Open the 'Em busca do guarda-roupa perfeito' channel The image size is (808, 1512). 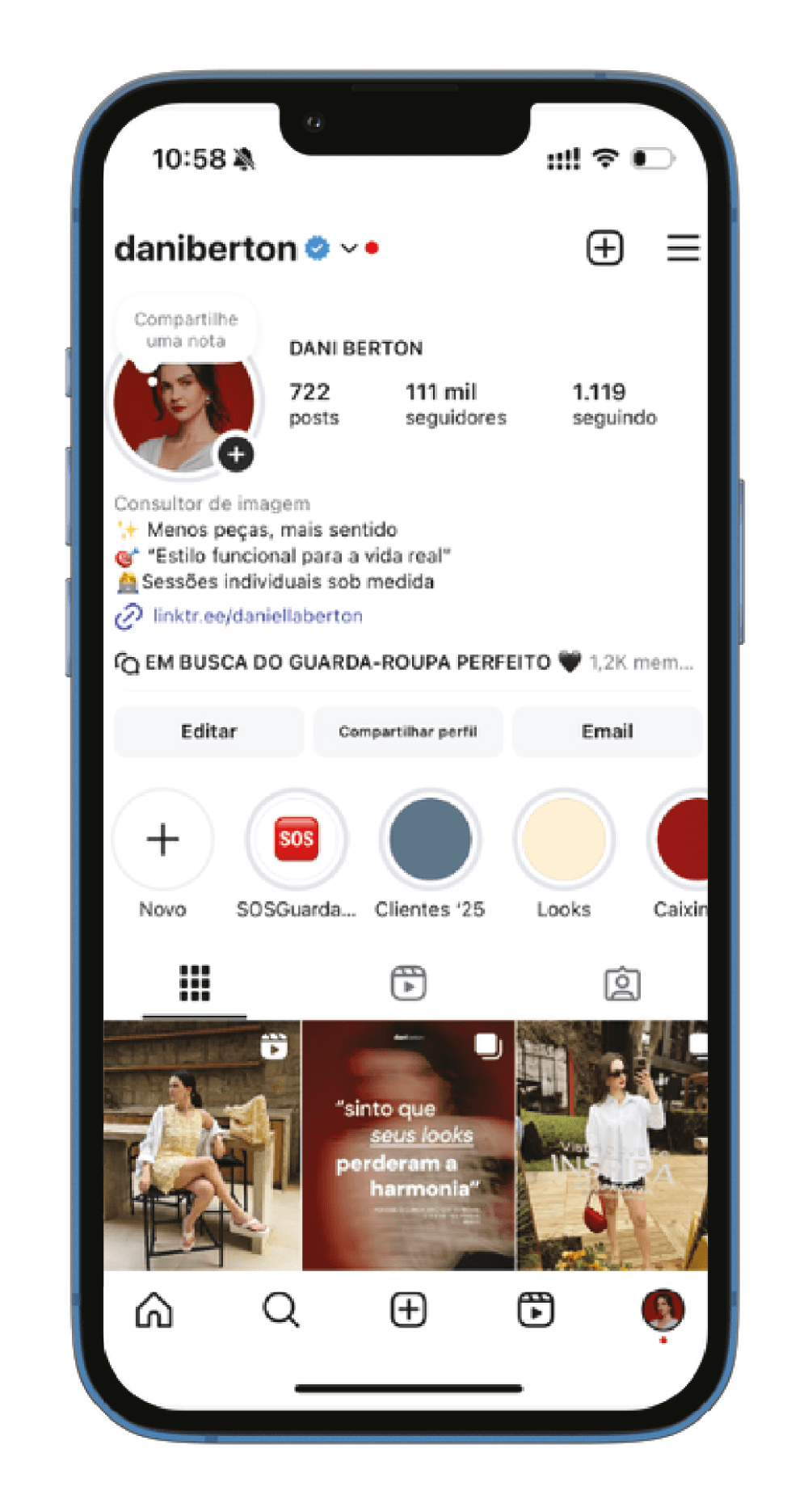[347, 663]
